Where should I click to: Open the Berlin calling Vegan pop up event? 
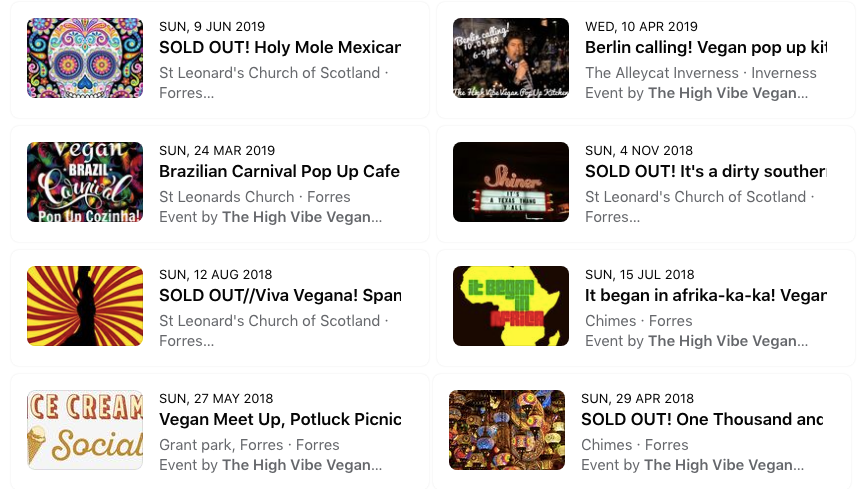tap(705, 47)
